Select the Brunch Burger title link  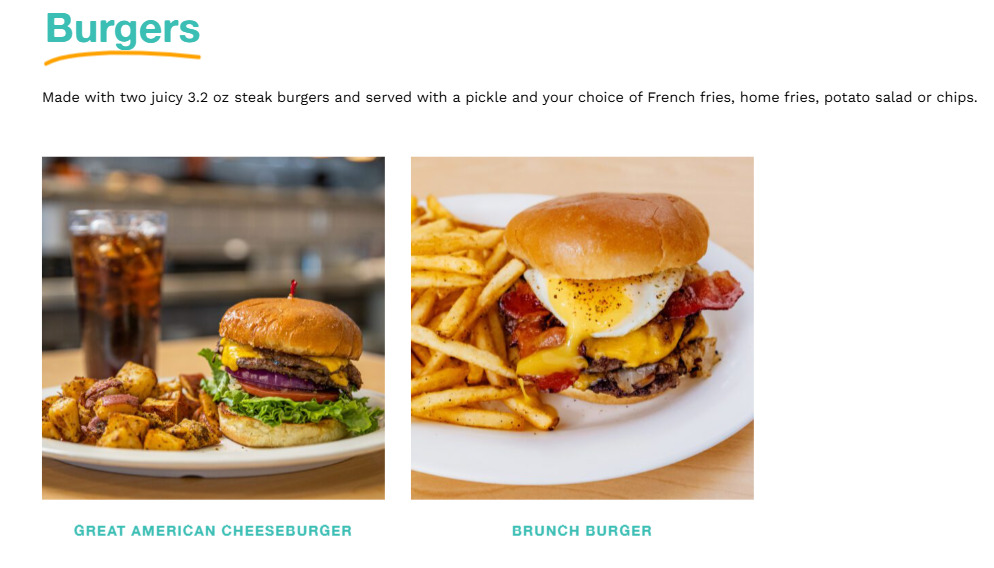pyautogui.click(x=582, y=531)
